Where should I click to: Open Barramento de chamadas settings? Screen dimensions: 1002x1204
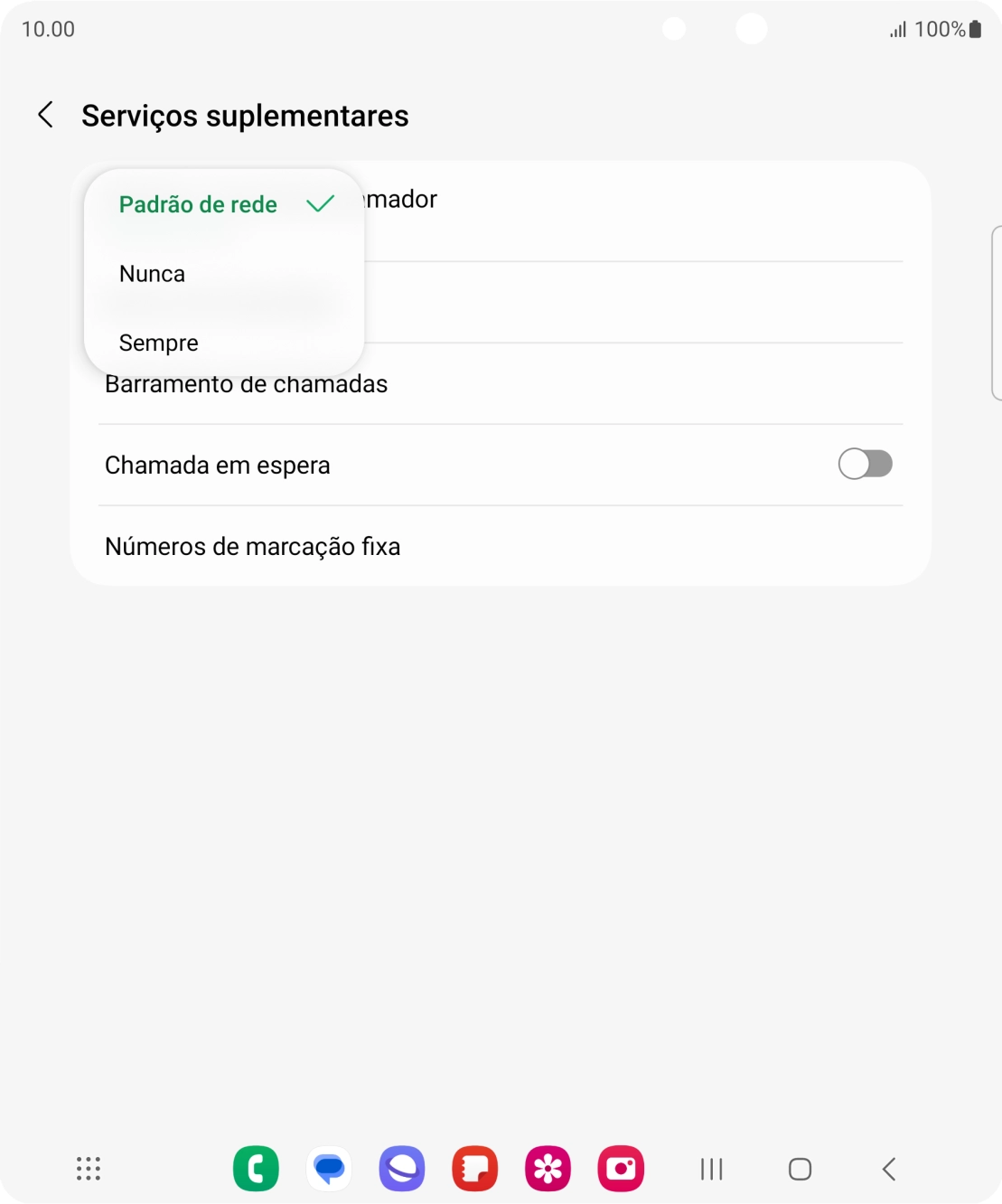pos(246,383)
